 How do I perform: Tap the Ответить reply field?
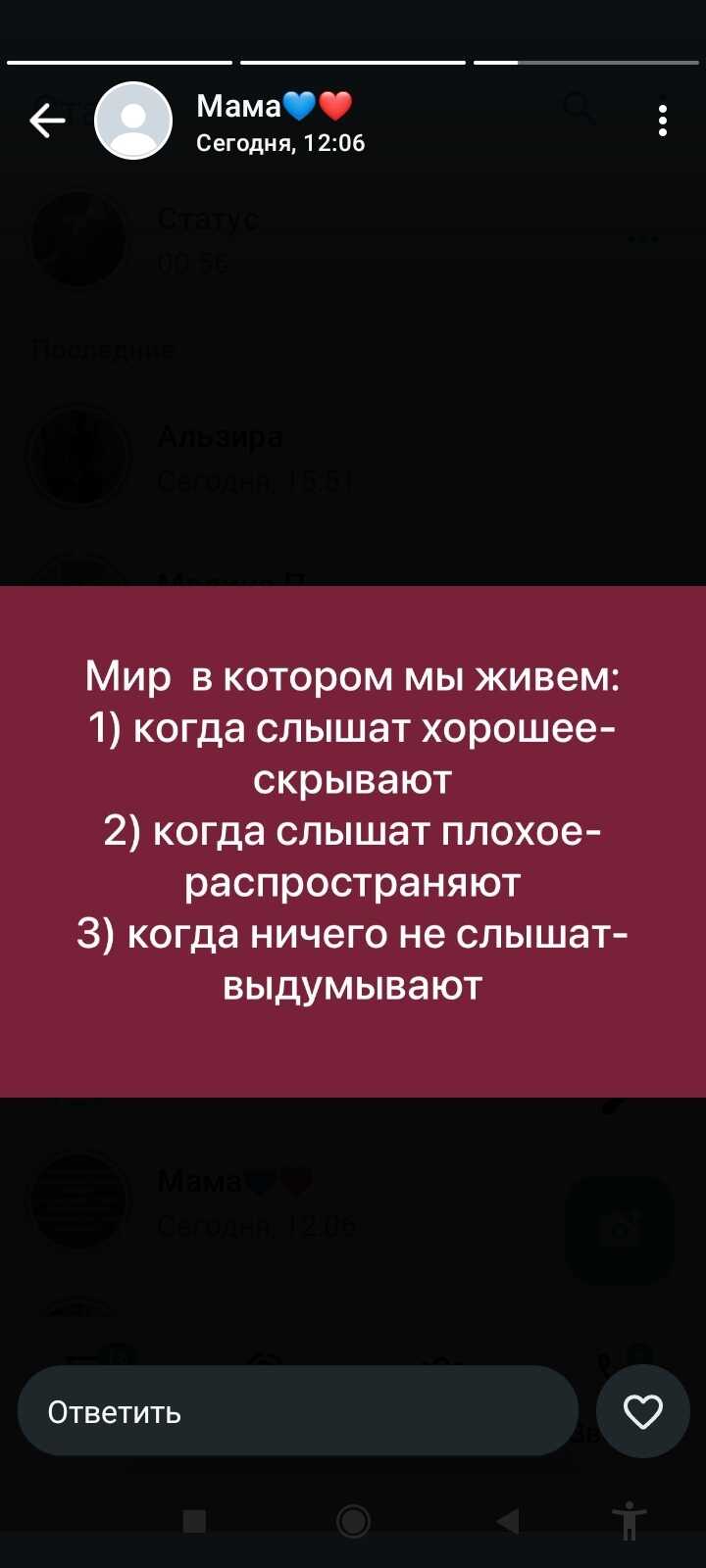[x=297, y=1411]
